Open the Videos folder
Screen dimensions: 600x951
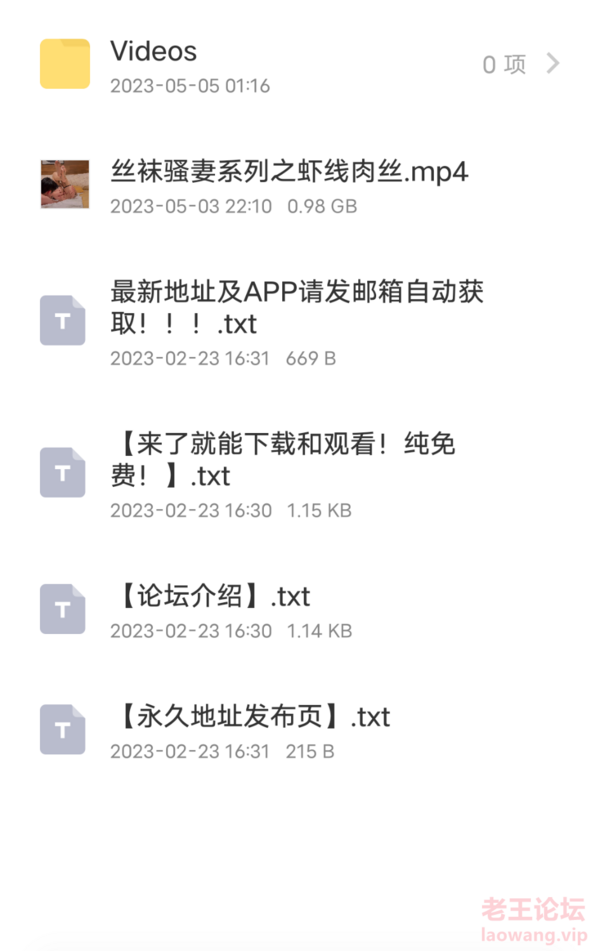coord(154,52)
